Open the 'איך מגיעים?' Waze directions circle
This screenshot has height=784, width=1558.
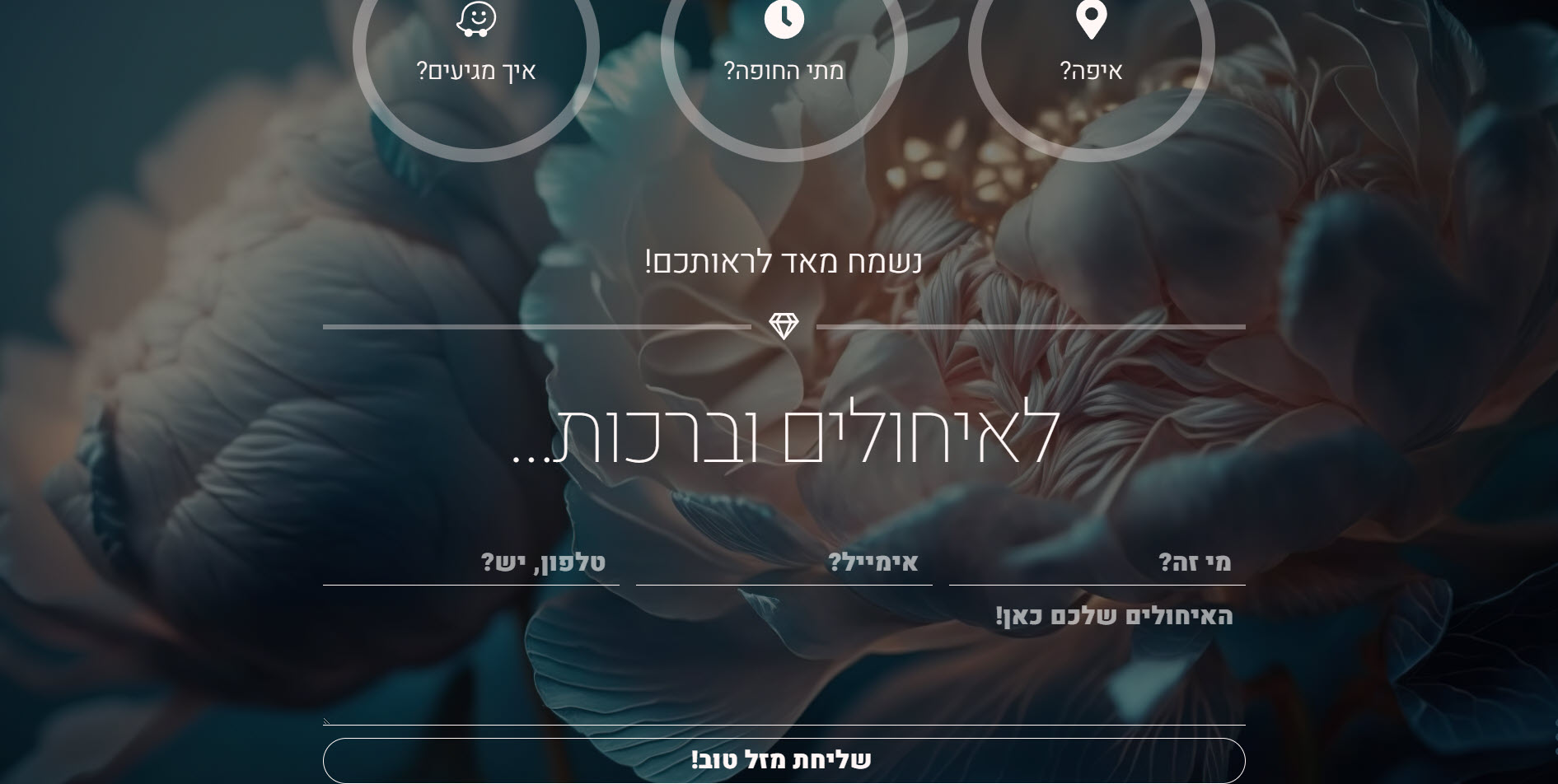tap(475, 49)
